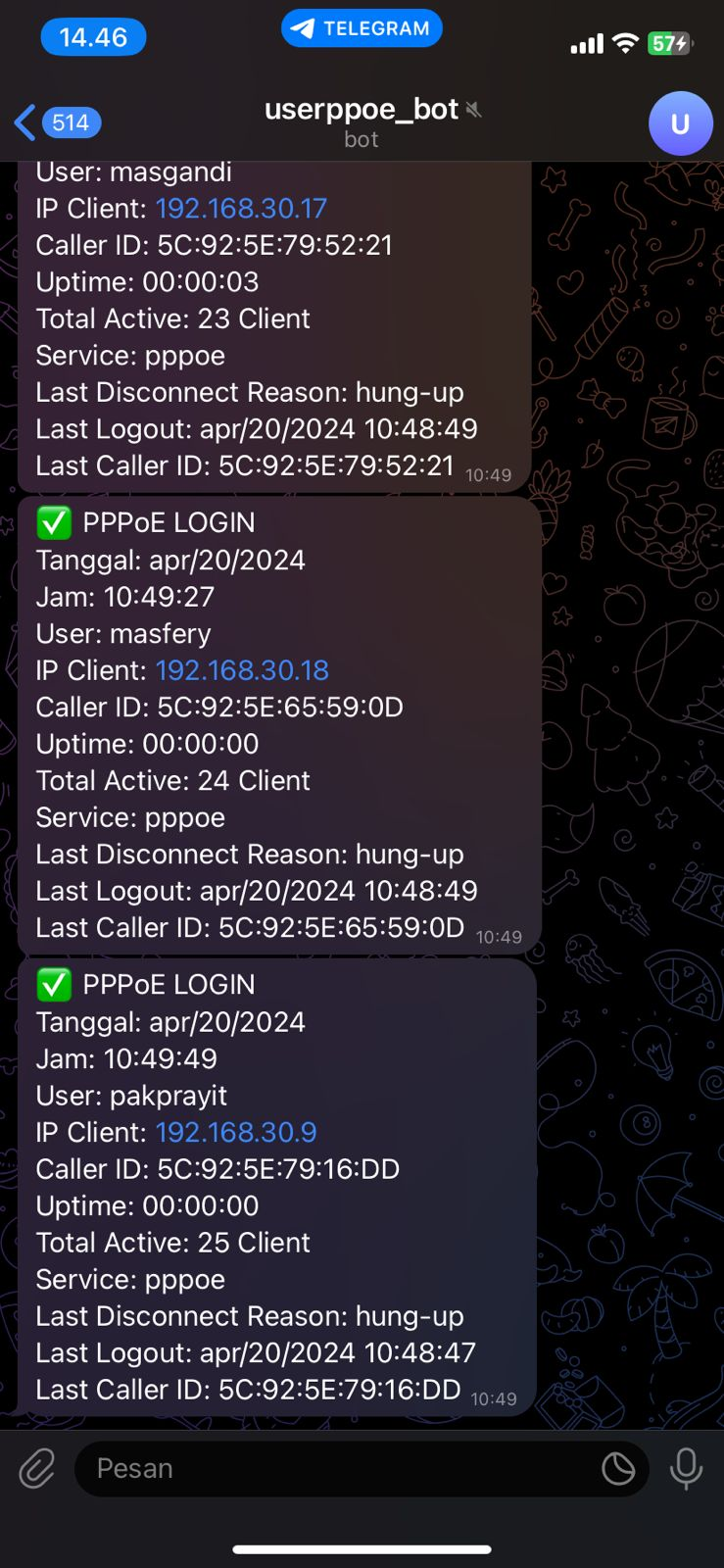Tap the microphone voice message button
This screenshot has width=724, height=1568.
coord(686,1468)
